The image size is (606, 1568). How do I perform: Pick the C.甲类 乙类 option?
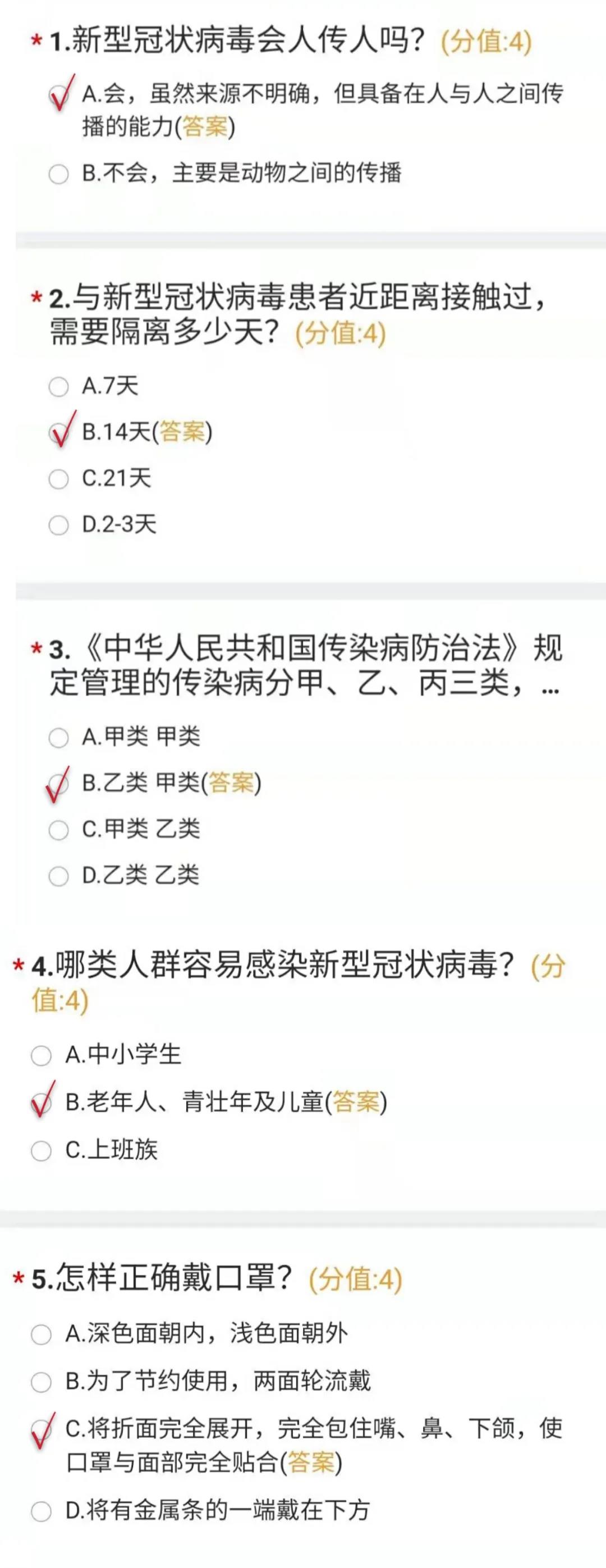click(58, 830)
